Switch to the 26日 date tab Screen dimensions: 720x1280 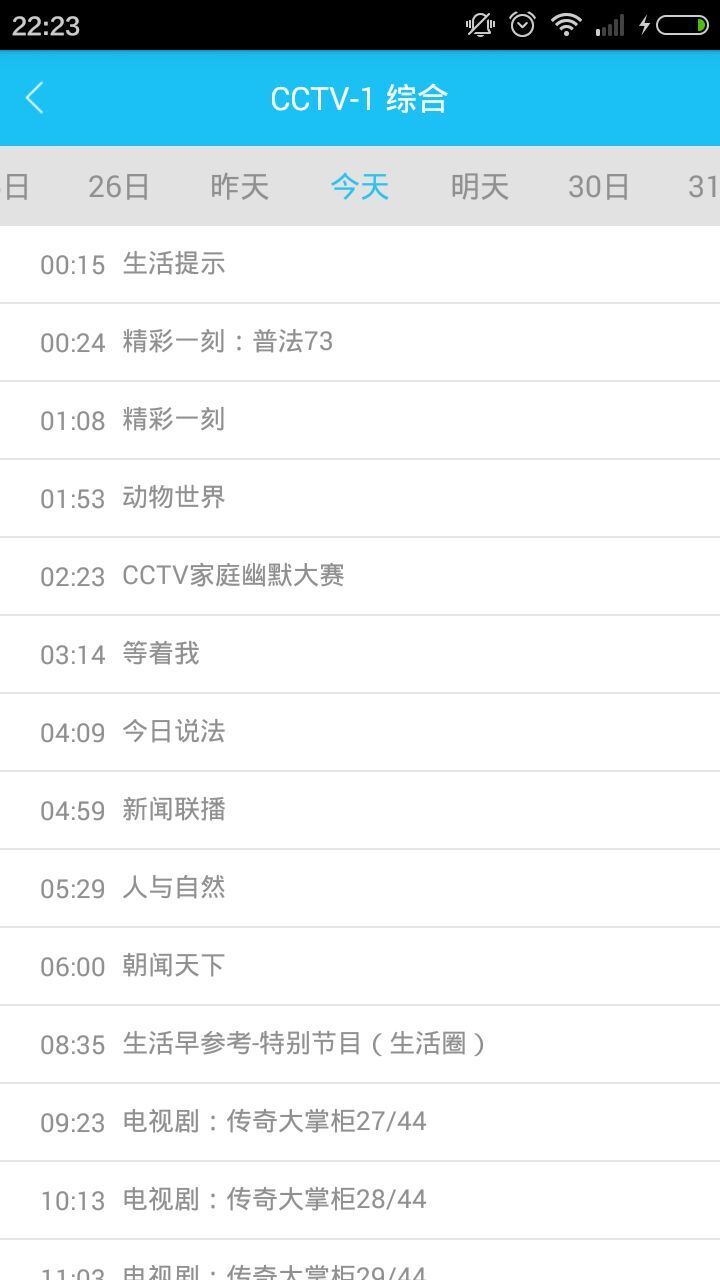[x=119, y=186]
